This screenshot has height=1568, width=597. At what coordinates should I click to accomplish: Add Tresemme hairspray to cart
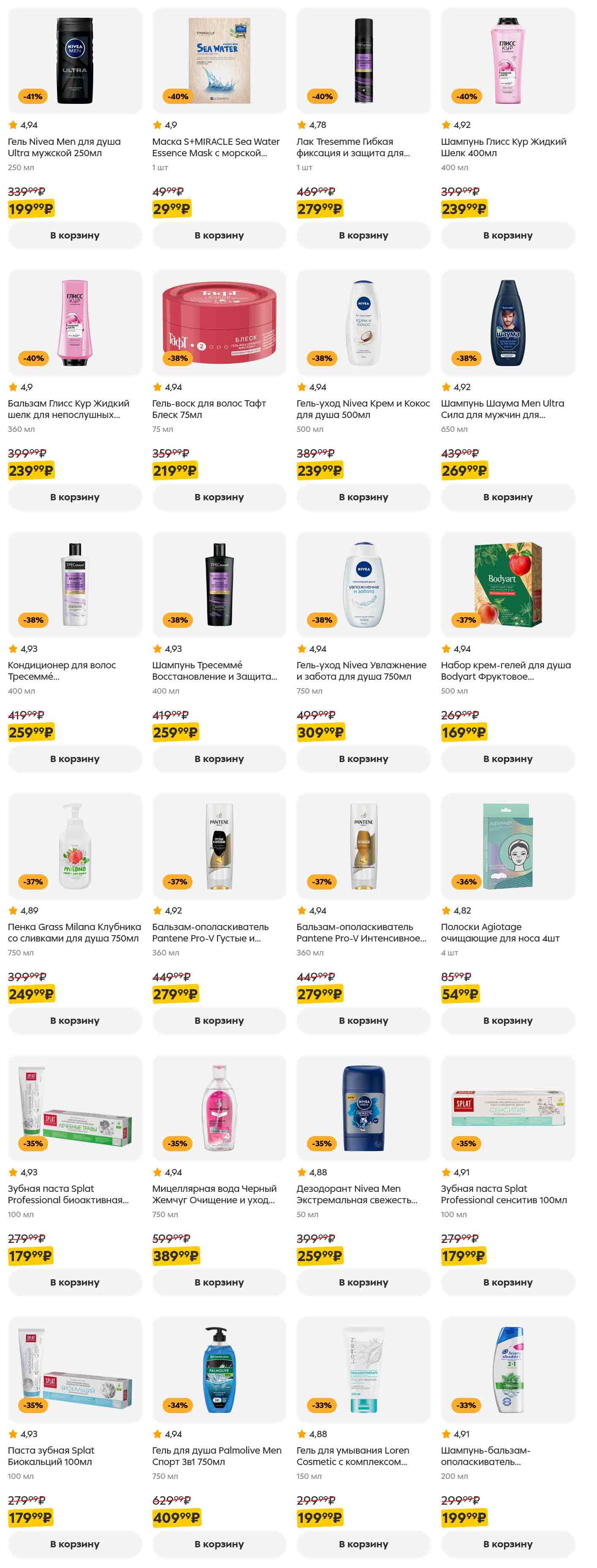363,236
